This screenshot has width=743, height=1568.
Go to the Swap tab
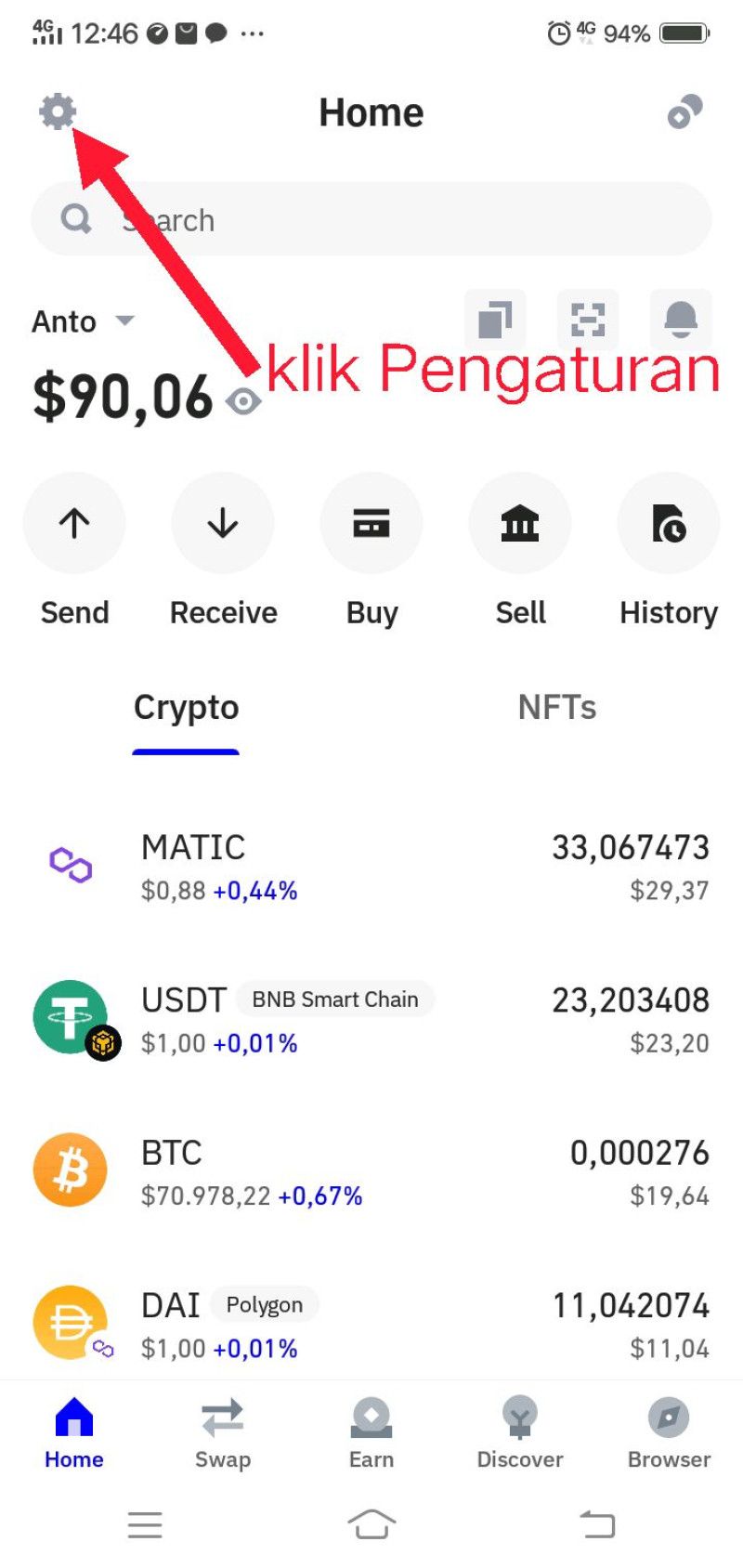[223, 1433]
